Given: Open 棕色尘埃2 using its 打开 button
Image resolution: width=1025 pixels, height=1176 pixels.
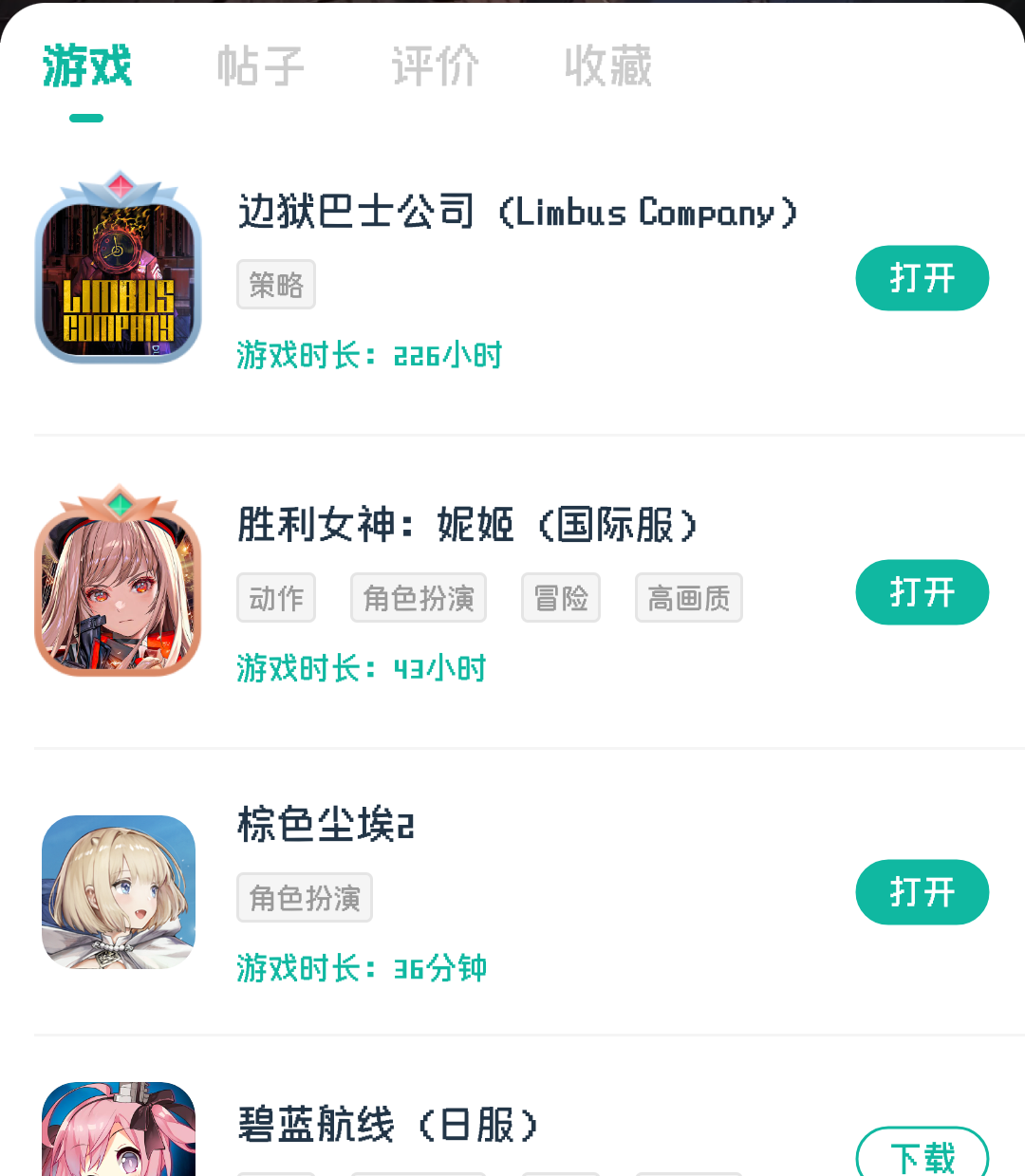Looking at the screenshot, I should click(922, 892).
